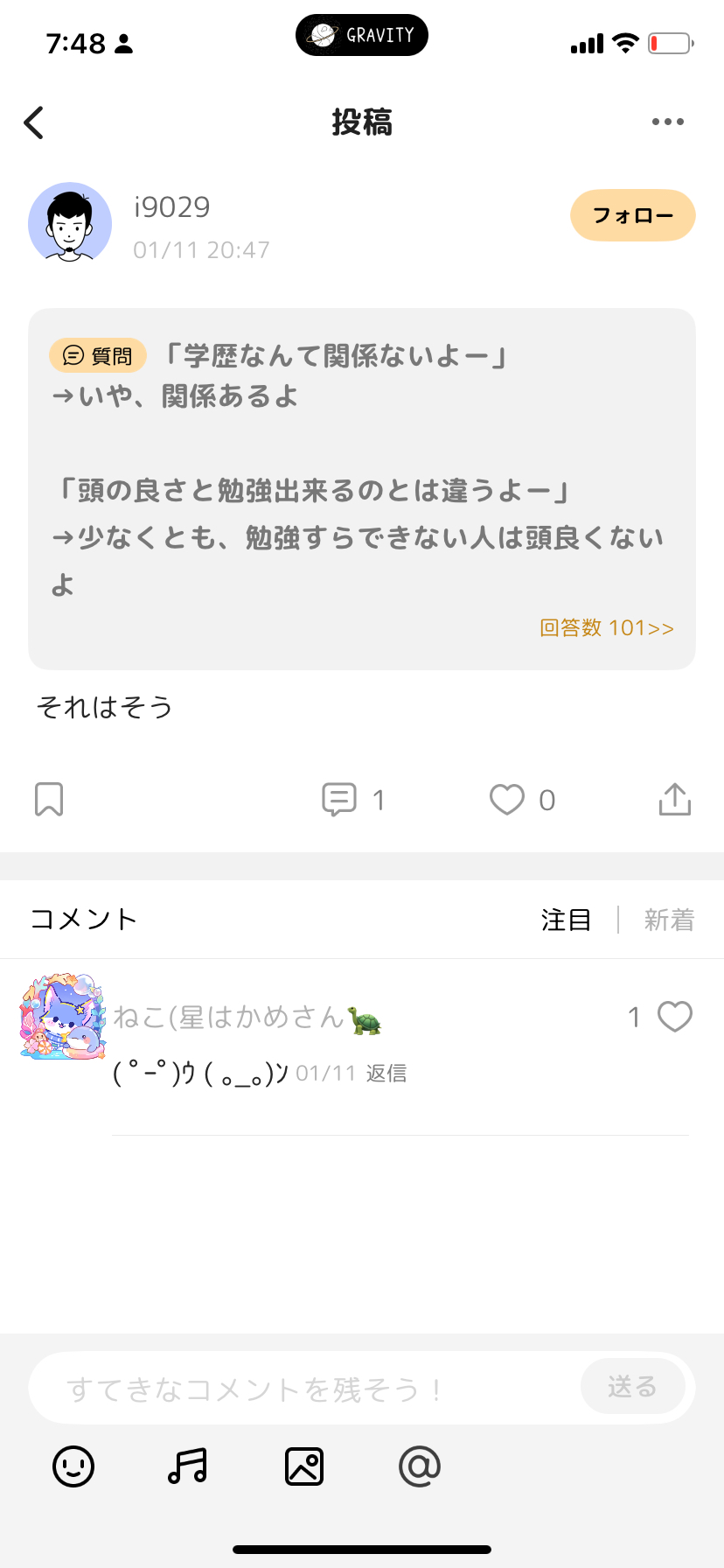The height and width of the screenshot is (1568, 724).
Task: Open the comment icon below the post
Action: (341, 799)
